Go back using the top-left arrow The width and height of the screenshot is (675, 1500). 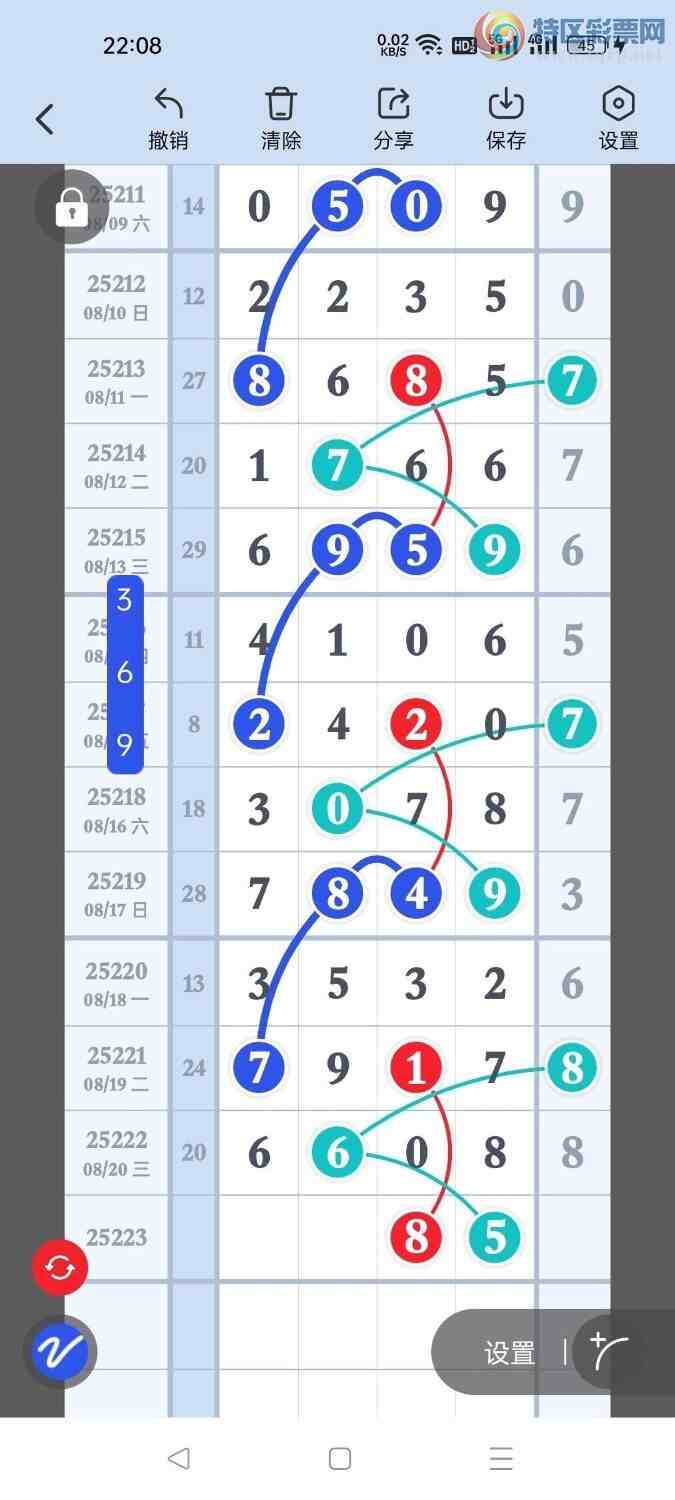tap(44, 119)
